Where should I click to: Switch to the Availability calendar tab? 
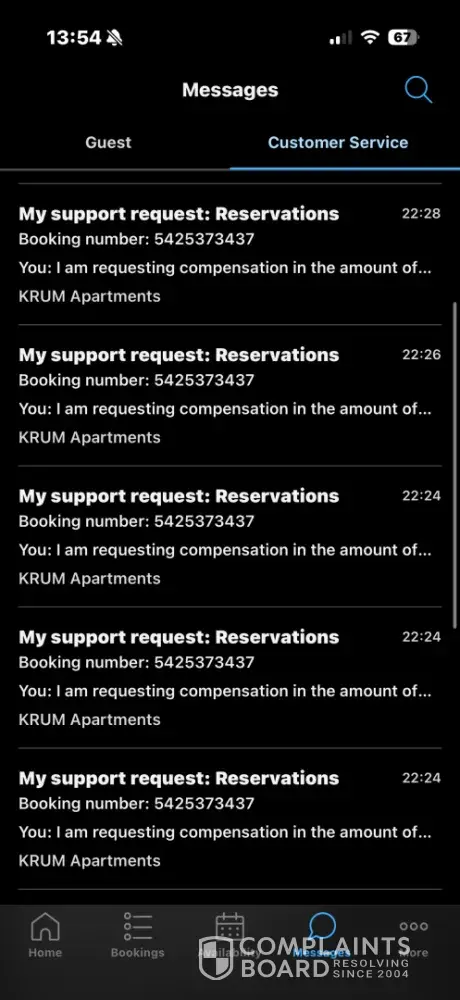click(230, 935)
